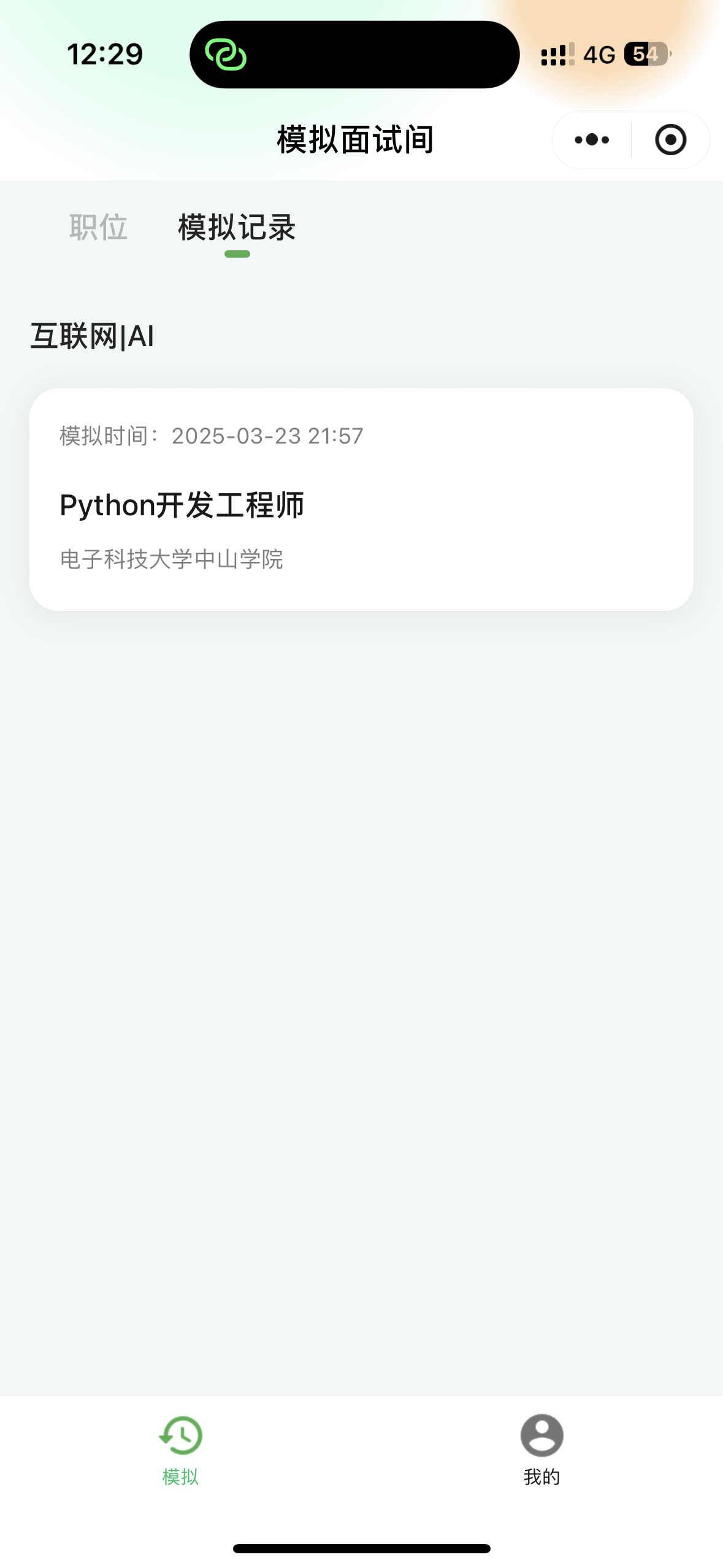Select the 模拟记录 tab
The image size is (723, 1568).
[x=237, y=228]
